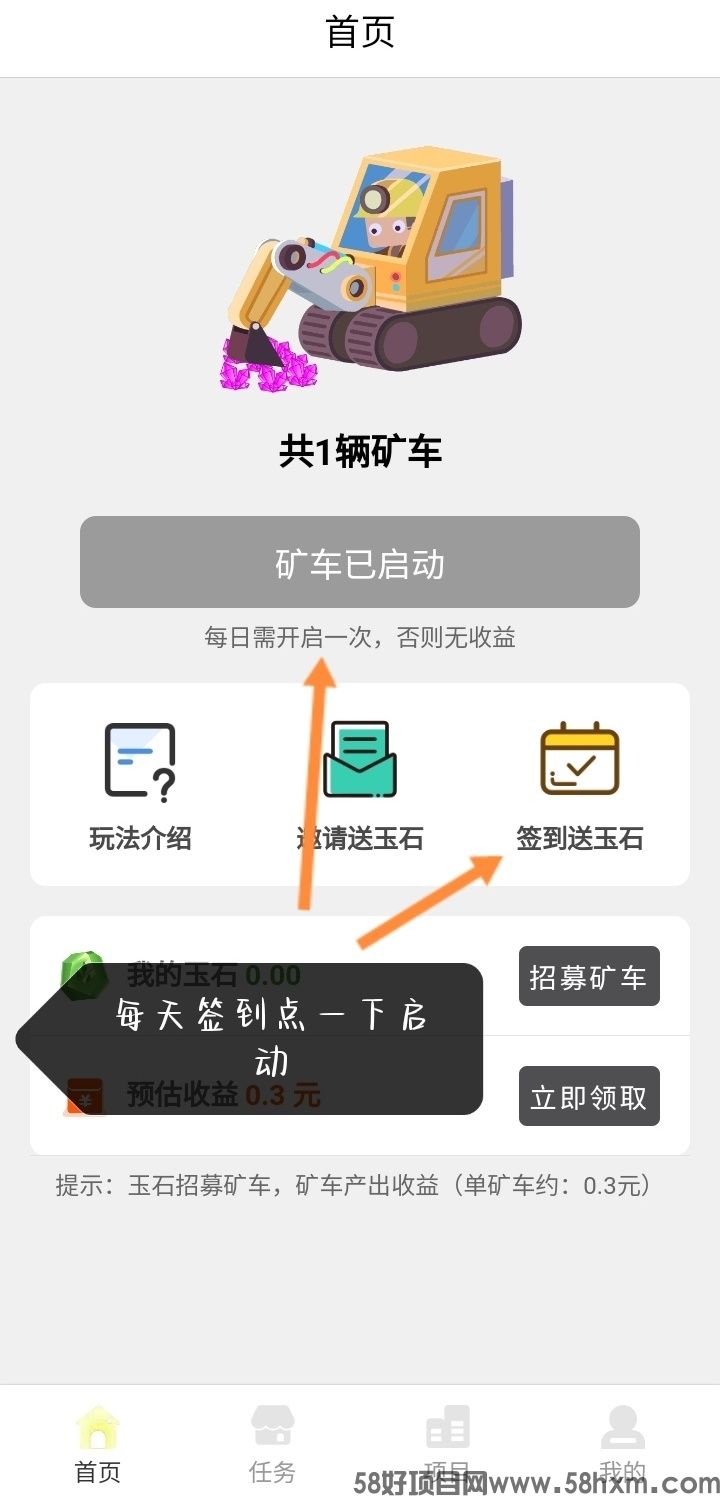Switch to the 首页 tab
The height and width of the screenshot is (1496, 720).
click(x=98, y=1442)
